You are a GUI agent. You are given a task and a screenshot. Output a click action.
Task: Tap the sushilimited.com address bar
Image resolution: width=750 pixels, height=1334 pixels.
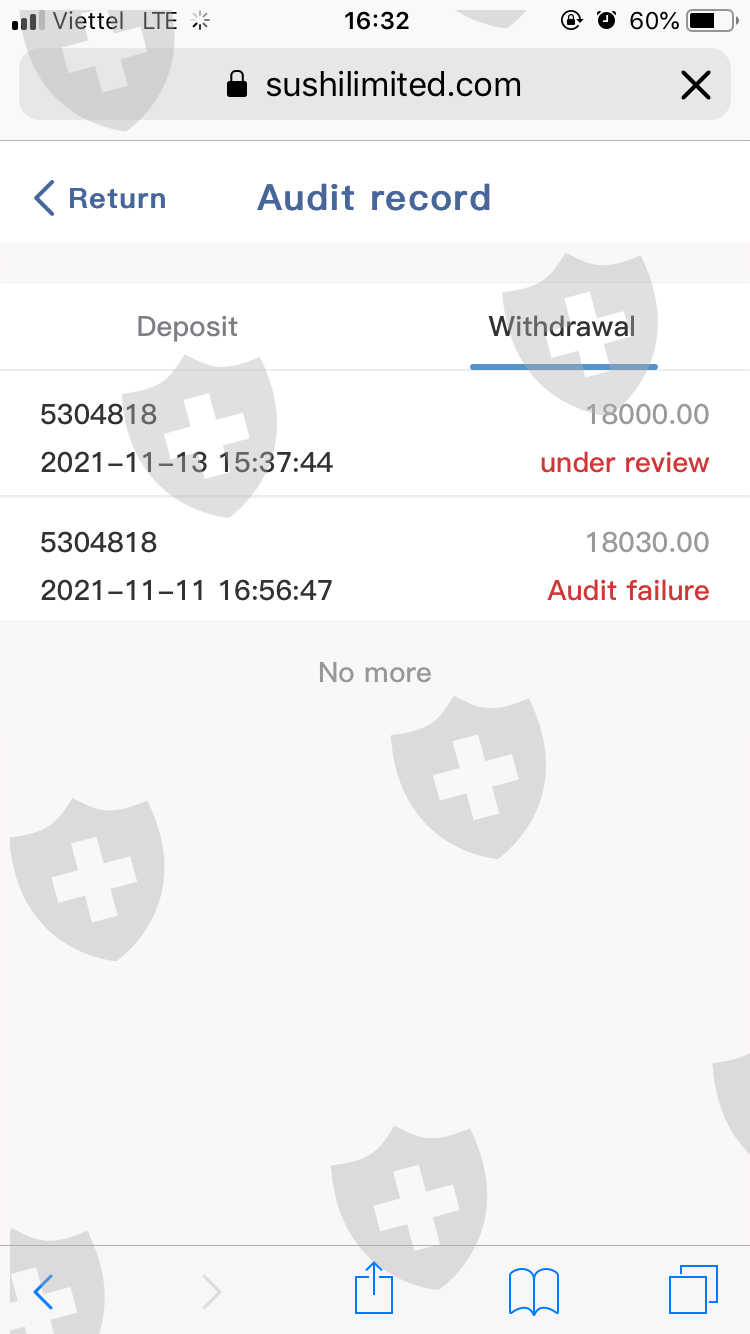[x=375, y=85]
